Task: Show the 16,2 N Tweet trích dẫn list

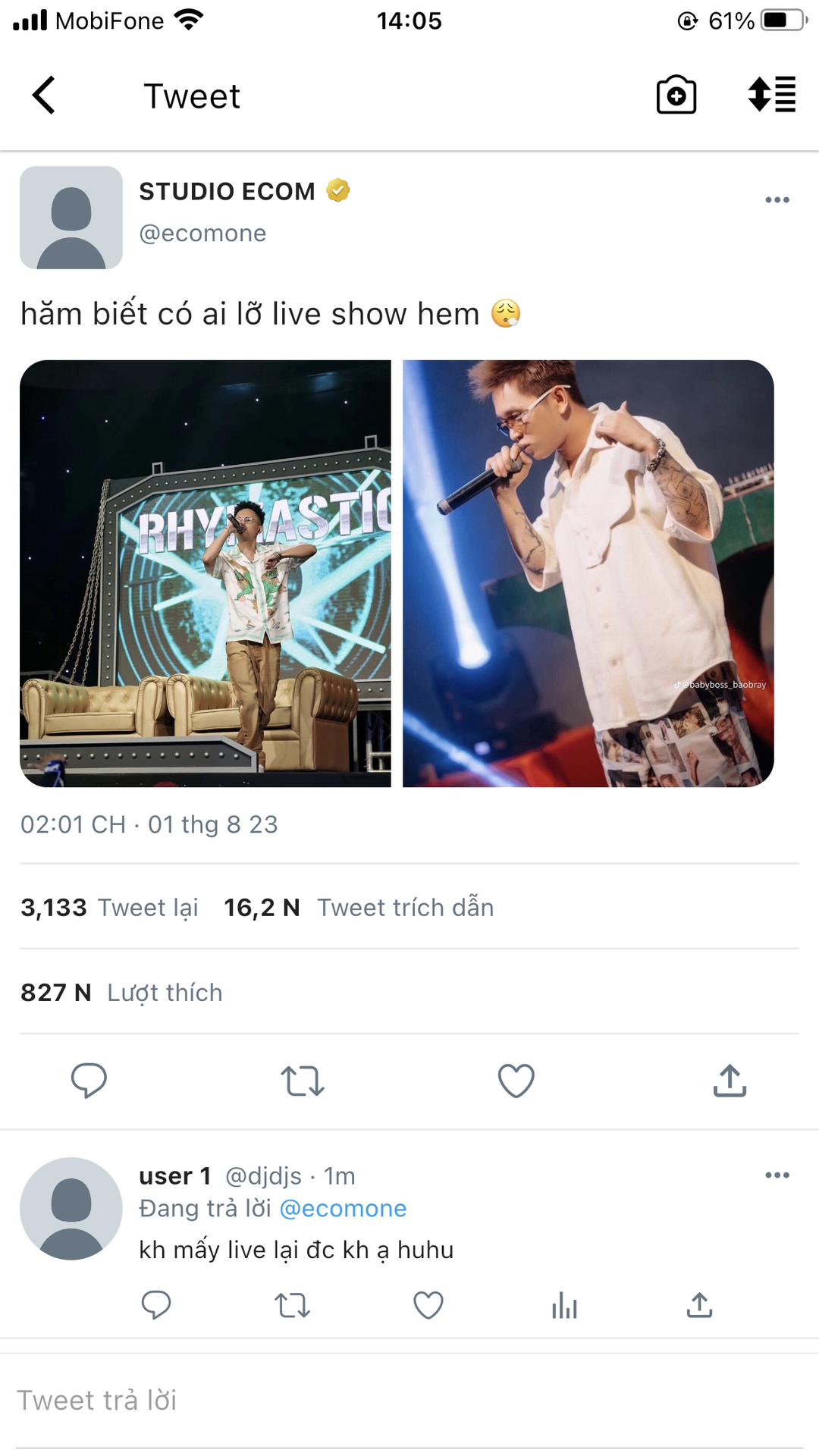Action: click(359, 908)
